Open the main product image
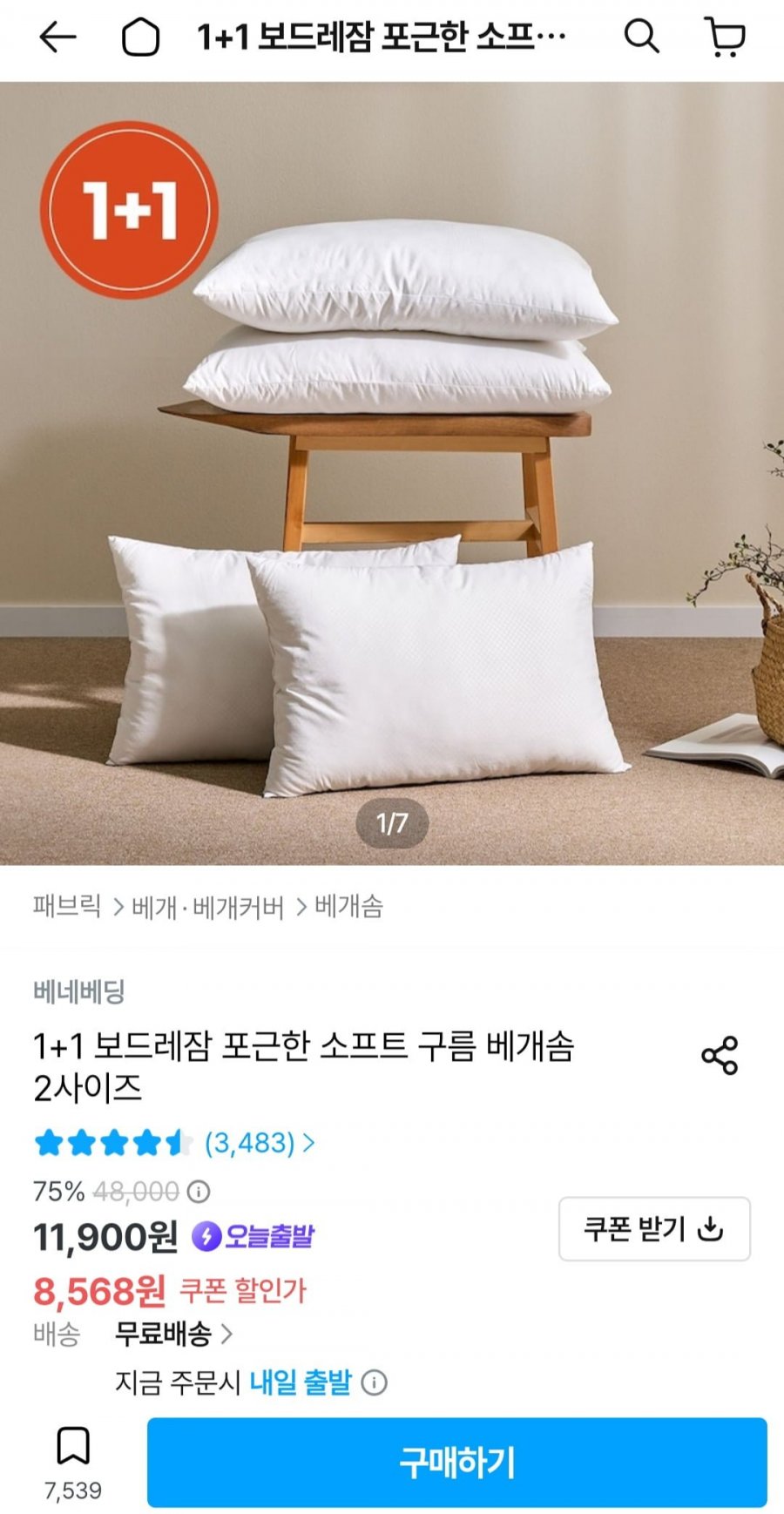The width and height of the screenshot is (784, 1514). pos(392,473)
